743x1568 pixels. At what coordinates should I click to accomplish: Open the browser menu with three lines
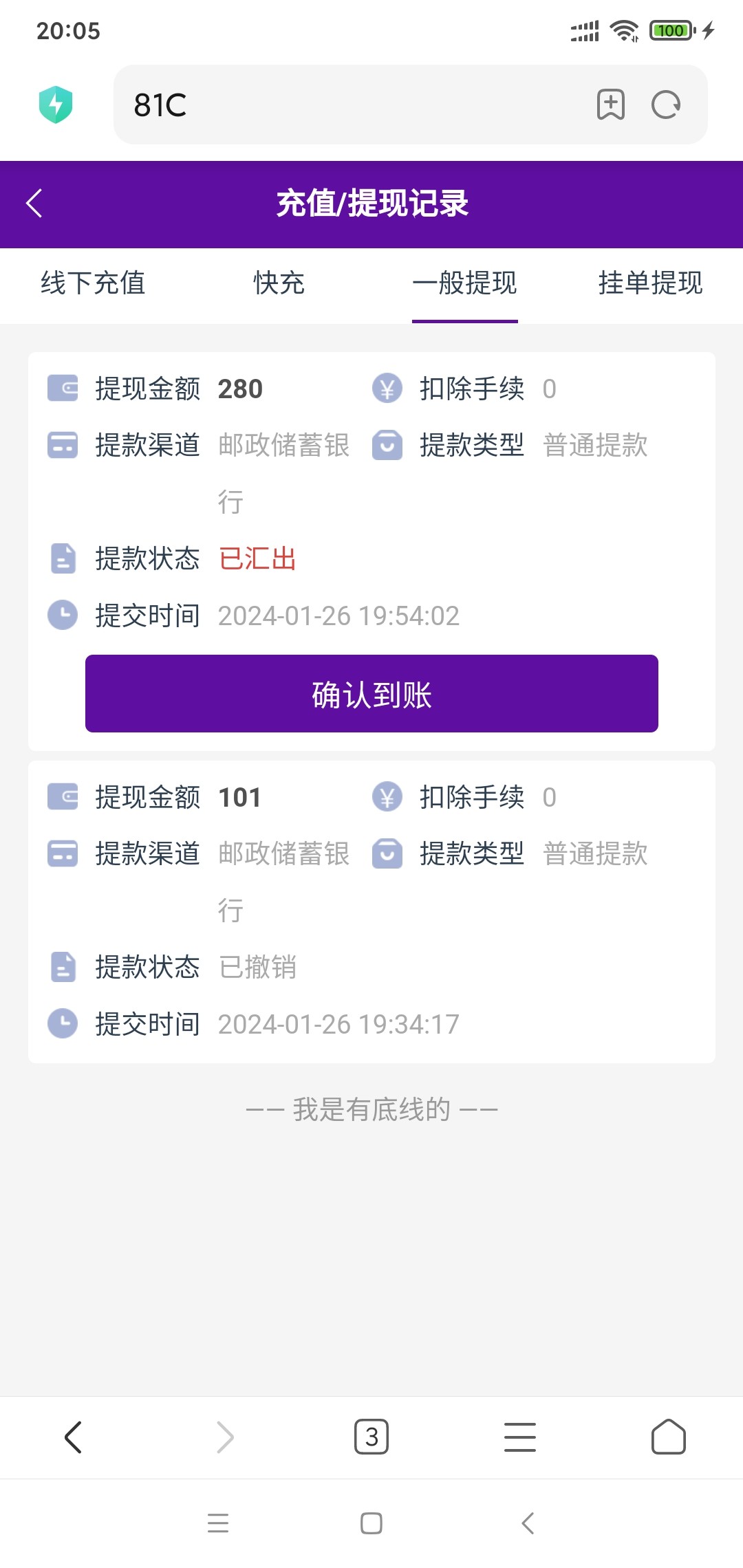[520, 1437]
